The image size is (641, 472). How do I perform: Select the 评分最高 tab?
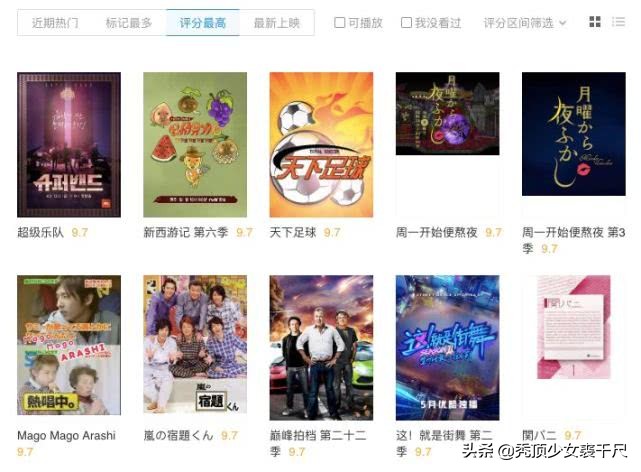[203, 22]
